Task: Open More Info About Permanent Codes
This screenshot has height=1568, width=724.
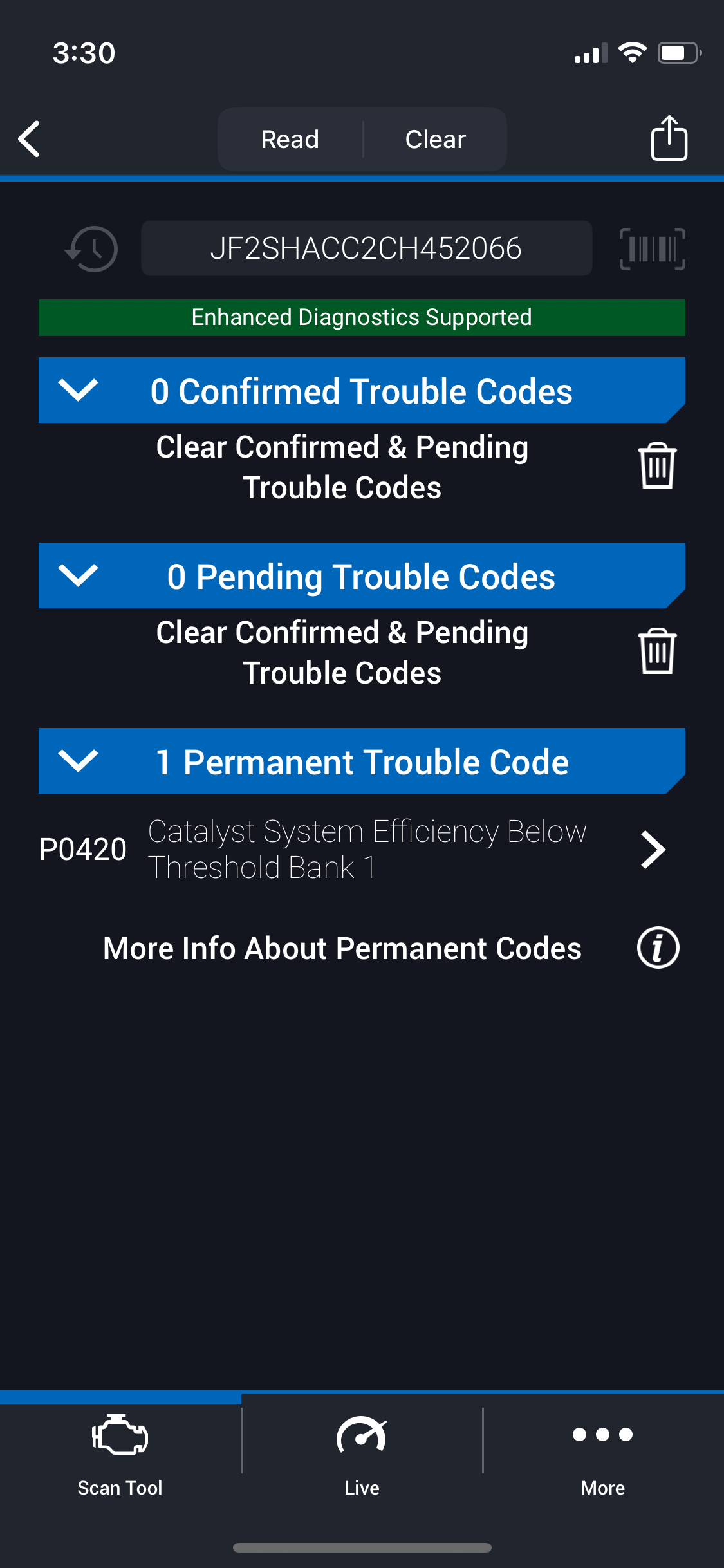Action: pyautogui.click(x=658, y=948)
